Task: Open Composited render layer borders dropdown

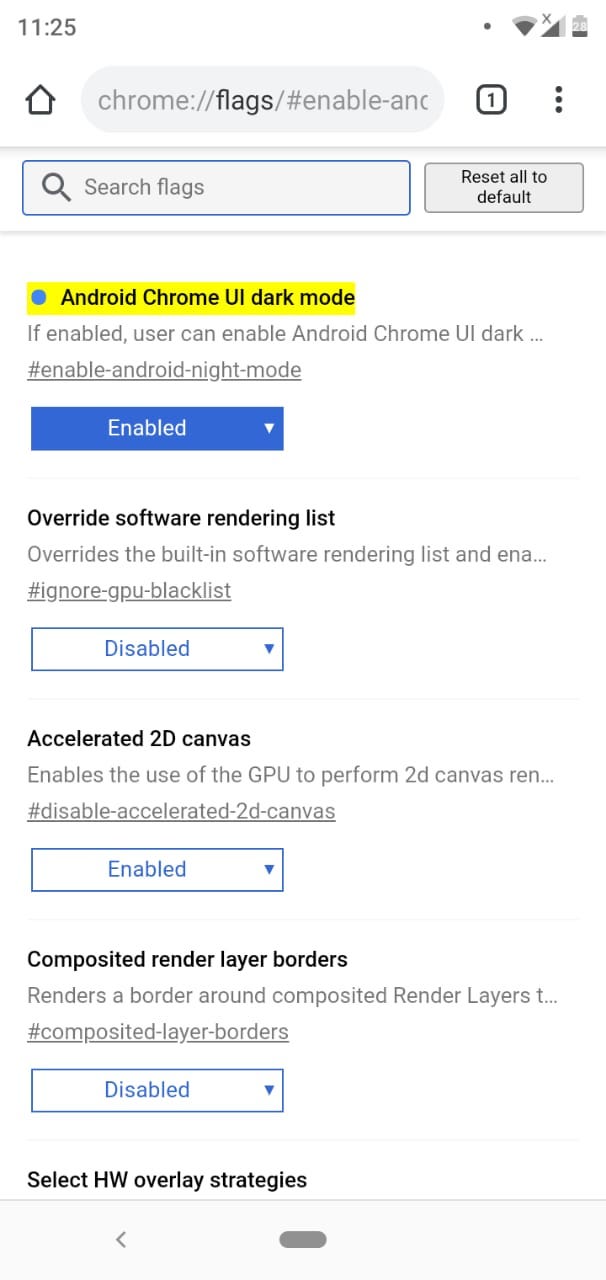Action: coord(157,1090)
